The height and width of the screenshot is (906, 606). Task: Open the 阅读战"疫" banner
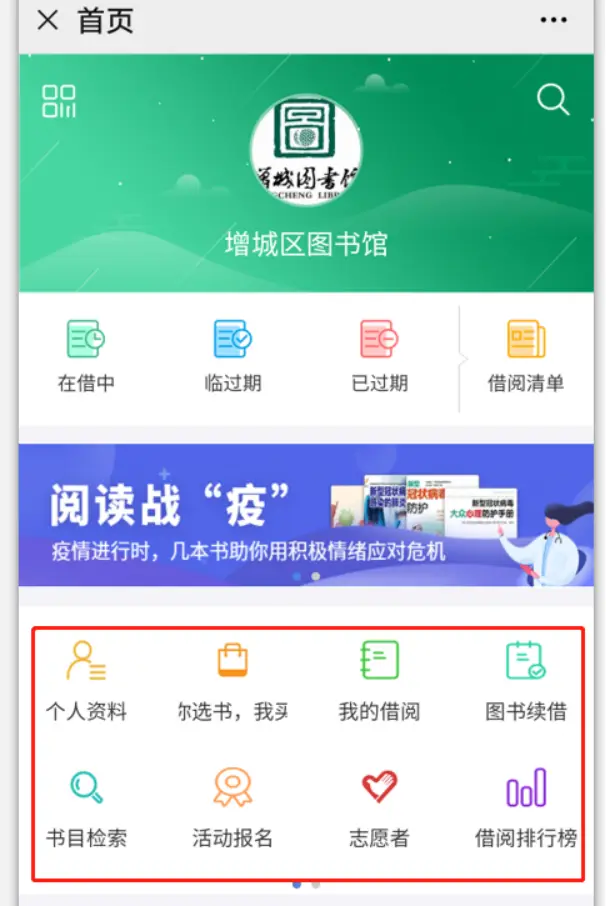pos(306,515)
